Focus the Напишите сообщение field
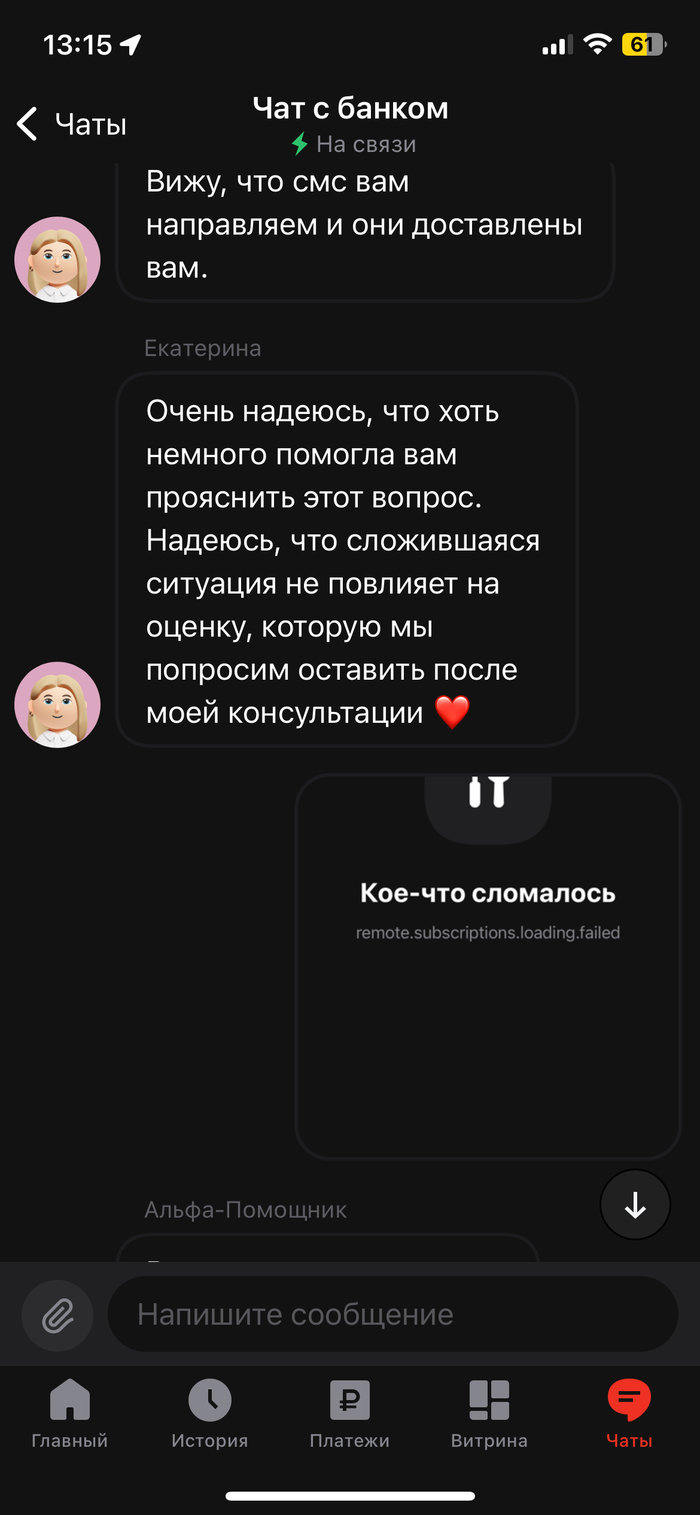The height and width of the screenshot is (1515, 700). coord(392,1314)
